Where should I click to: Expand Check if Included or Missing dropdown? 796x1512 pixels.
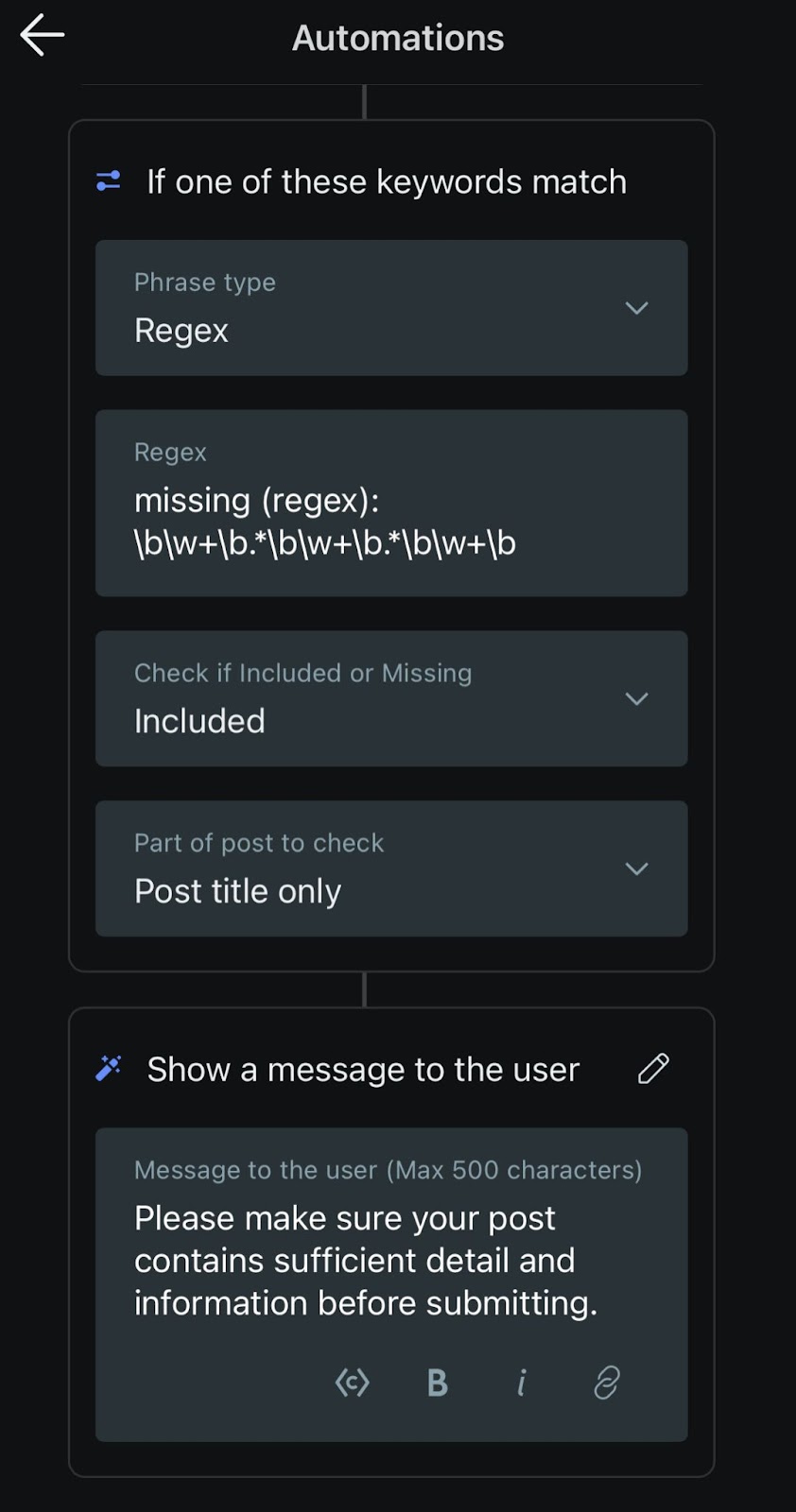click(391, 698)
